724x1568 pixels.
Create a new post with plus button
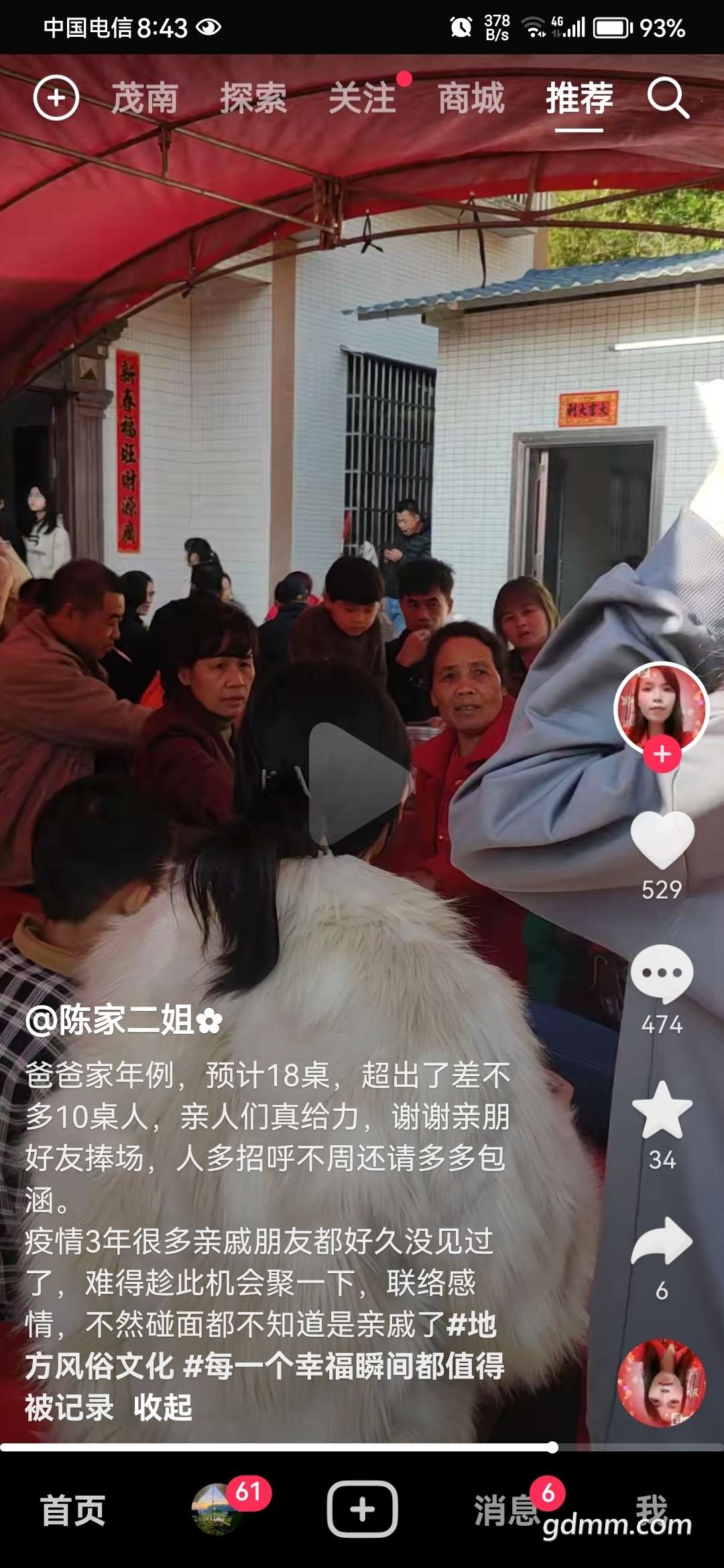362,1509
